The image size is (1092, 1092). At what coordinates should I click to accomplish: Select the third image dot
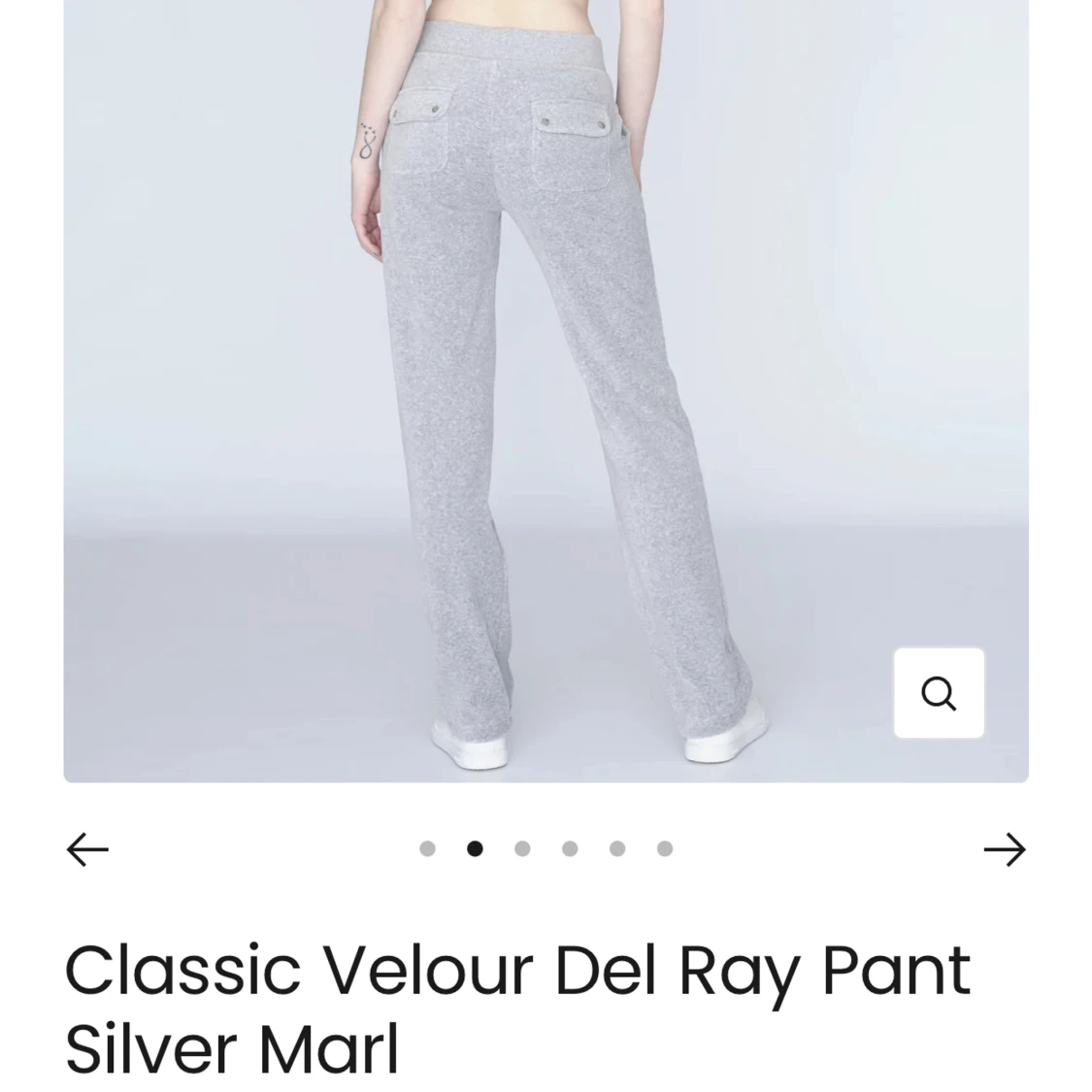522,849
